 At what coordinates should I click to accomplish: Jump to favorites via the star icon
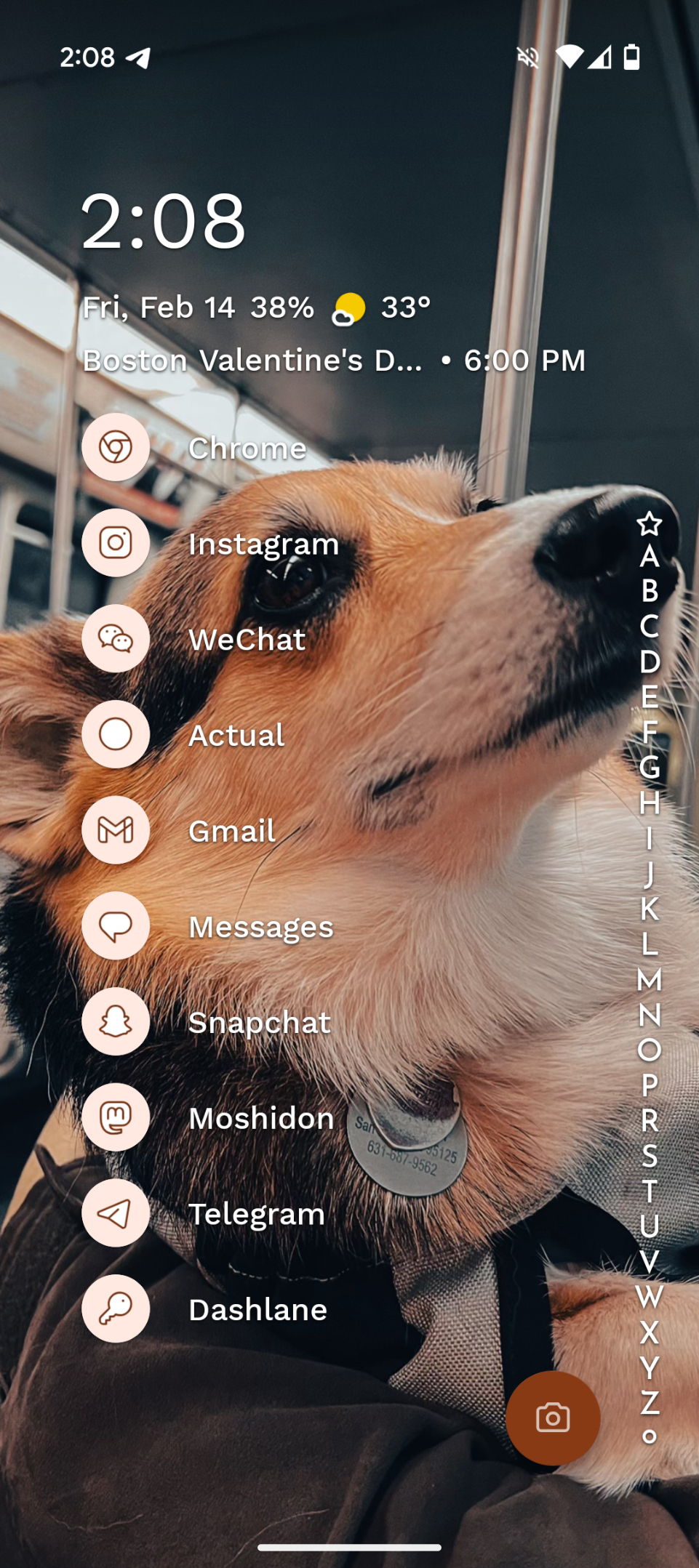[650, 523]
